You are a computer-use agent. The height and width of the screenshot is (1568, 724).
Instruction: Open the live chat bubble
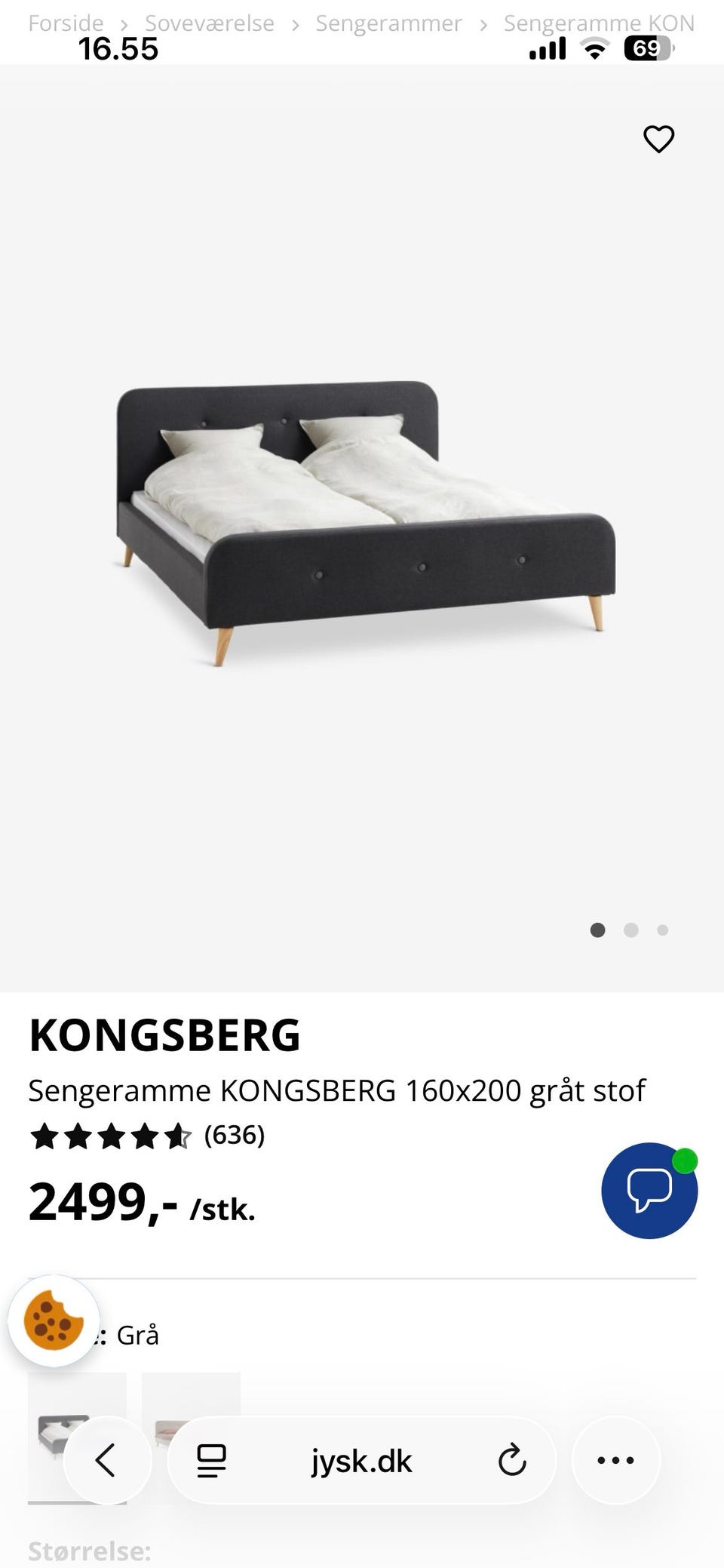click(x=649, y=1190)
